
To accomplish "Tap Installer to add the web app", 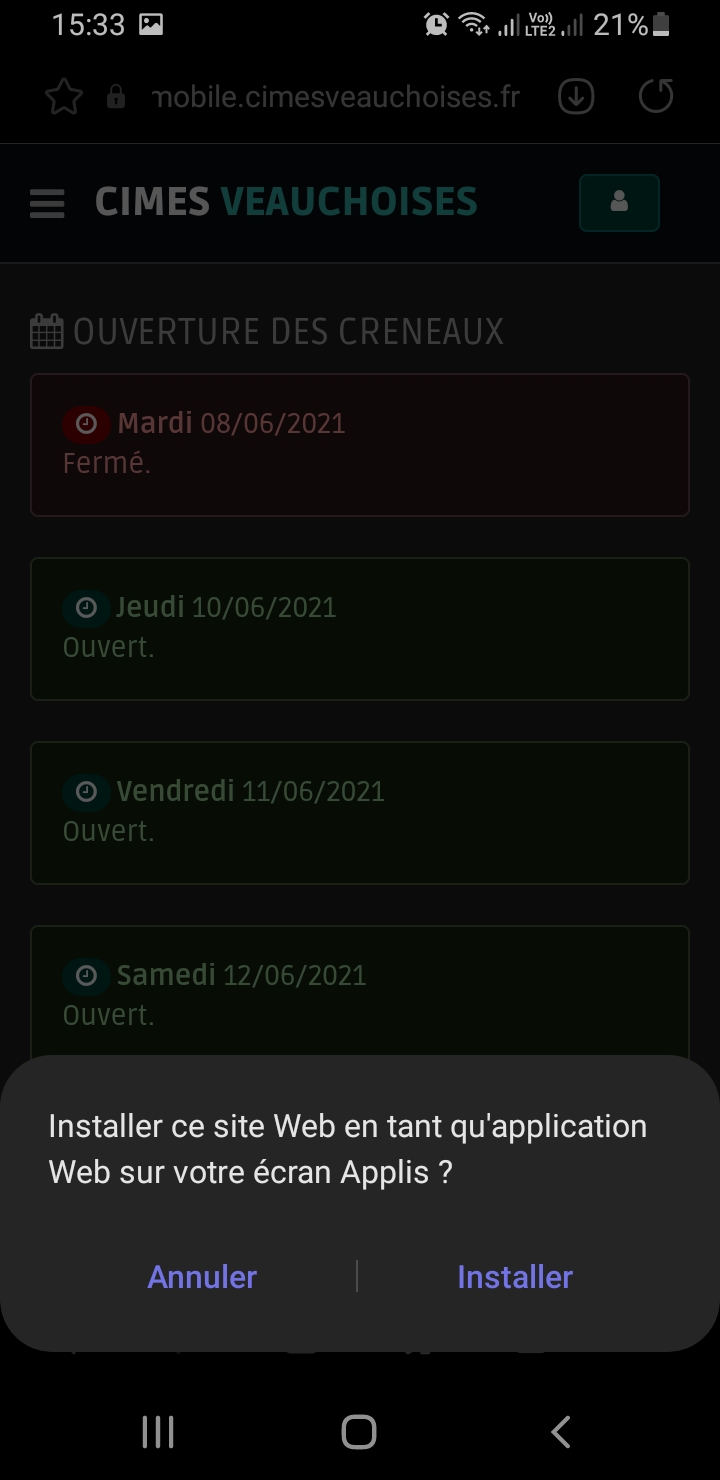I will click(514, 1277).
